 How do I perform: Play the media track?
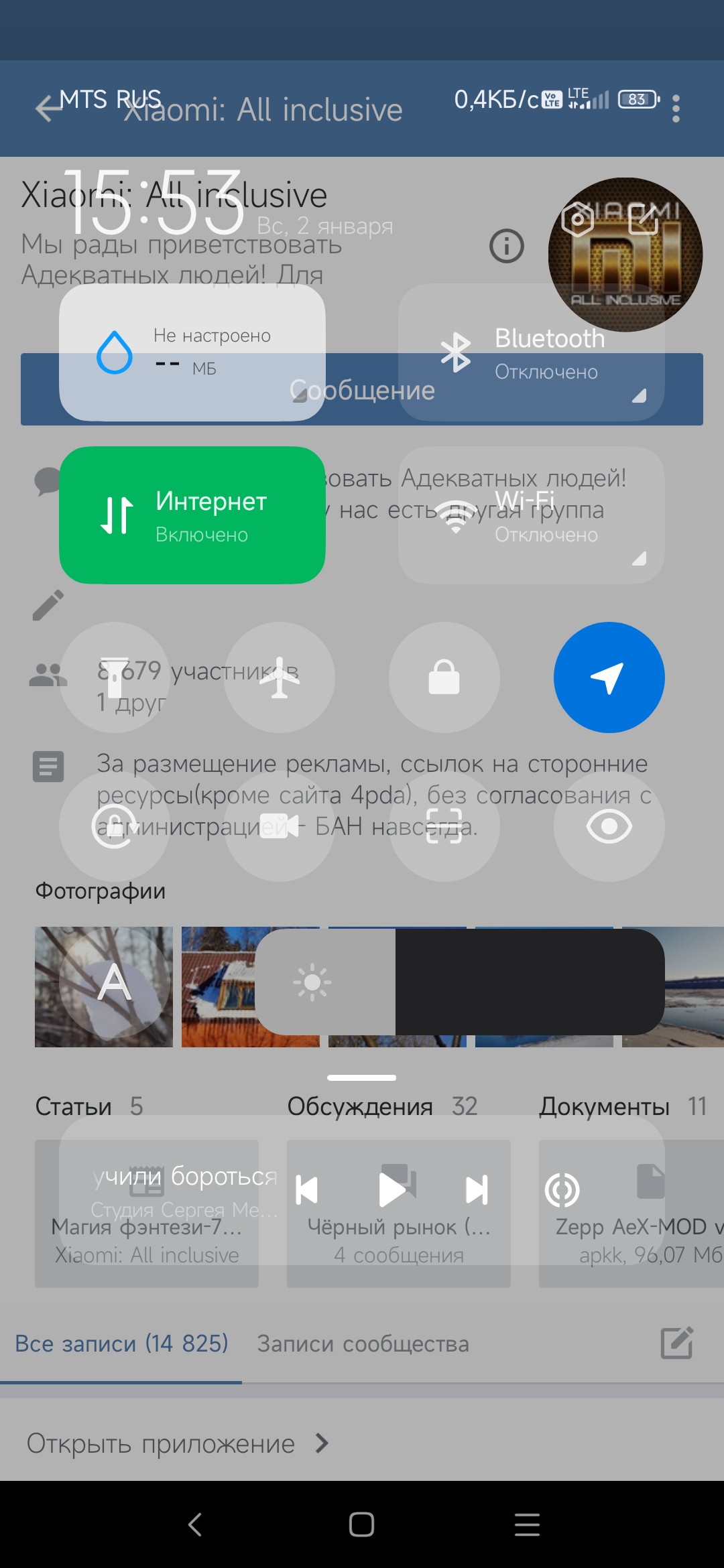(392, 1190)
